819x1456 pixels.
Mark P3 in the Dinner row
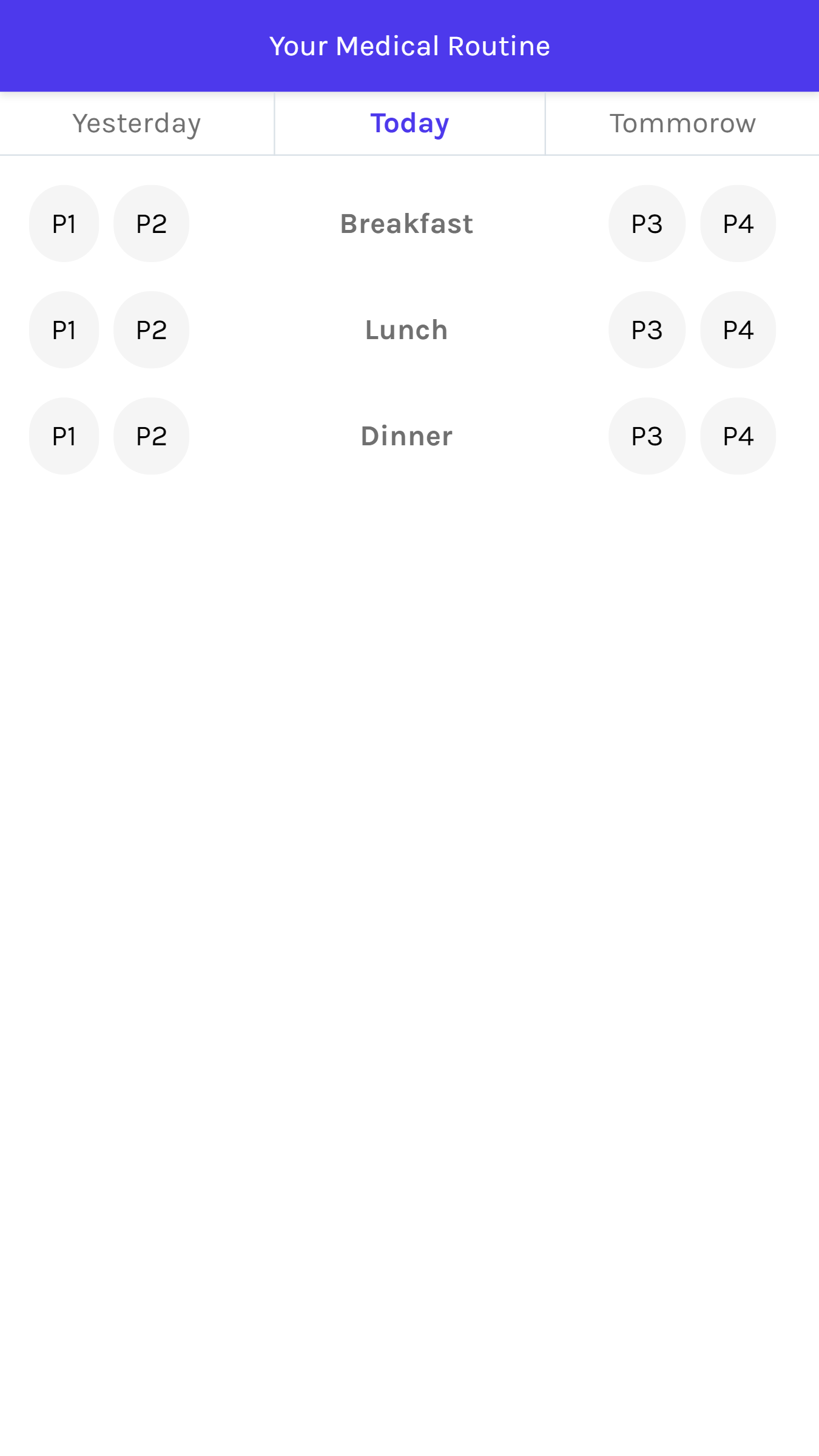coord(647,436)
